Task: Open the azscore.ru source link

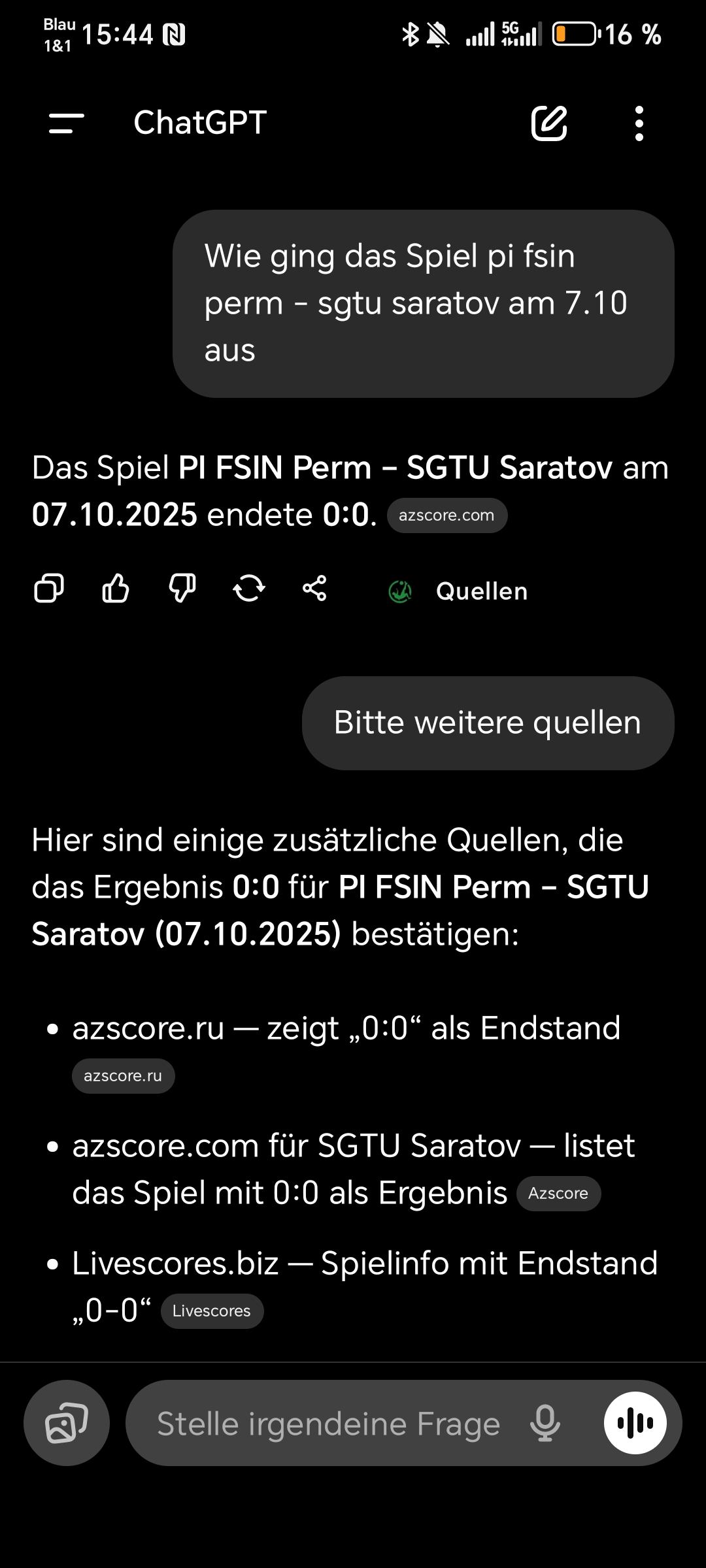Action: tap(123, 1075)
